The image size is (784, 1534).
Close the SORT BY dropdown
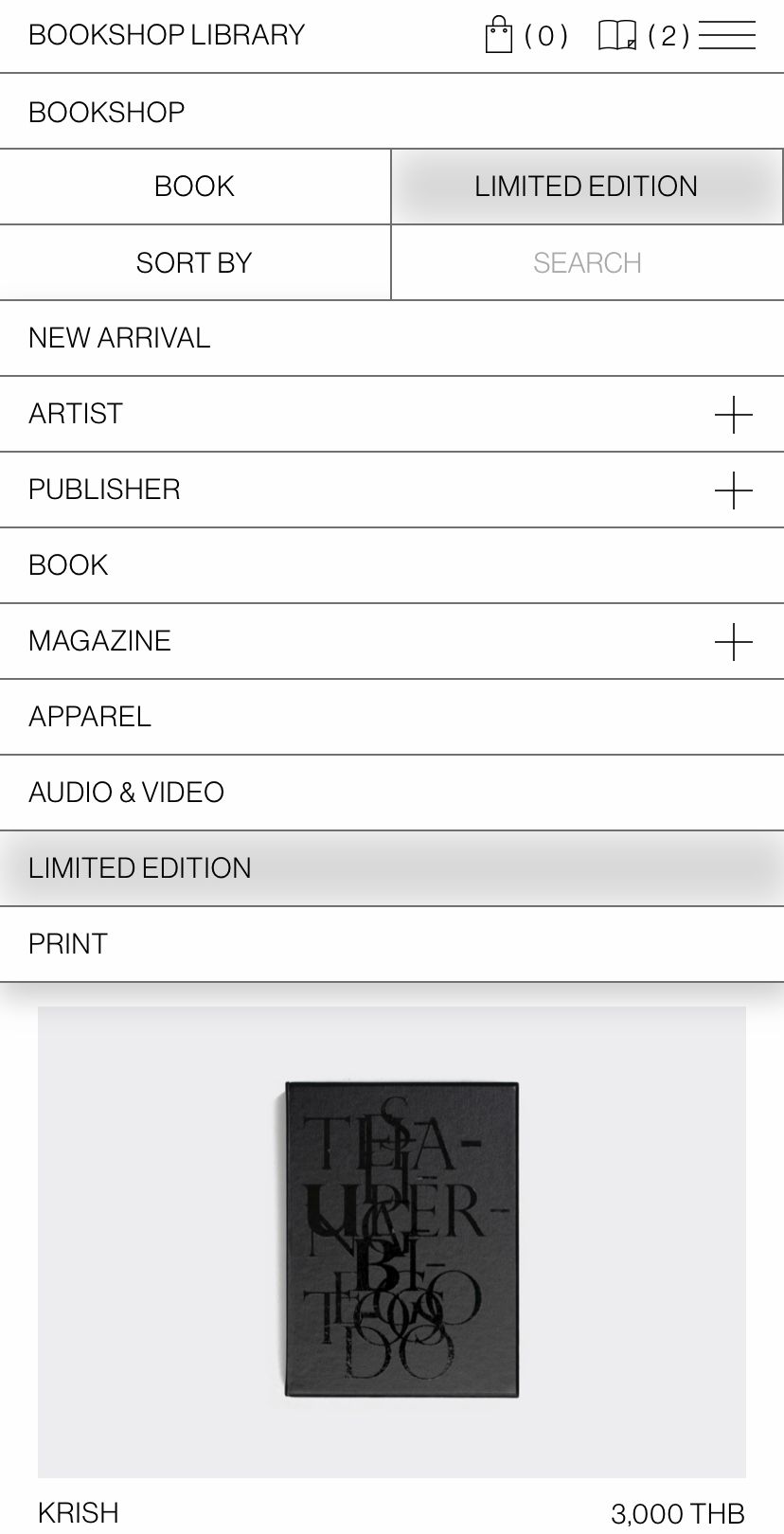[x=194, y=262]
